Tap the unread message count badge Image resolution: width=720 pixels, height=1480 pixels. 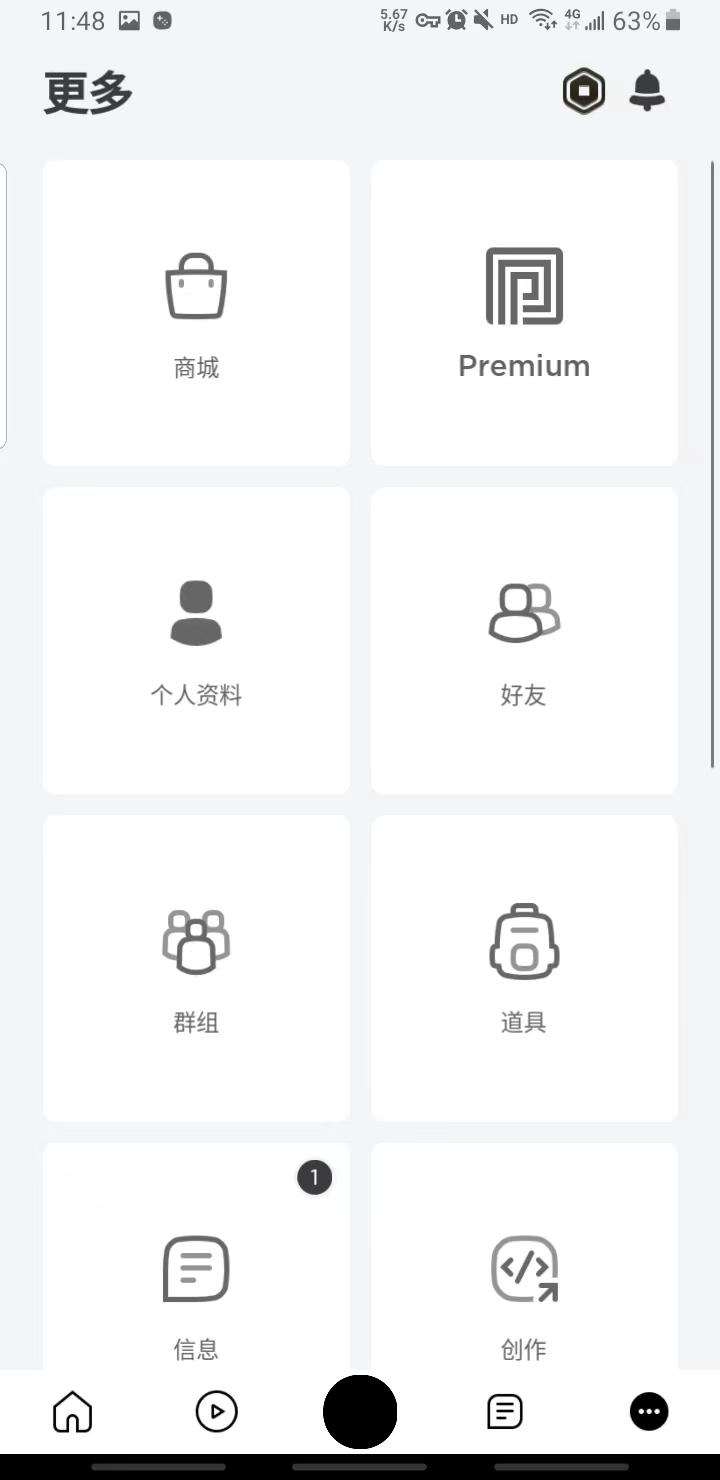click(x=315, y=1177)
